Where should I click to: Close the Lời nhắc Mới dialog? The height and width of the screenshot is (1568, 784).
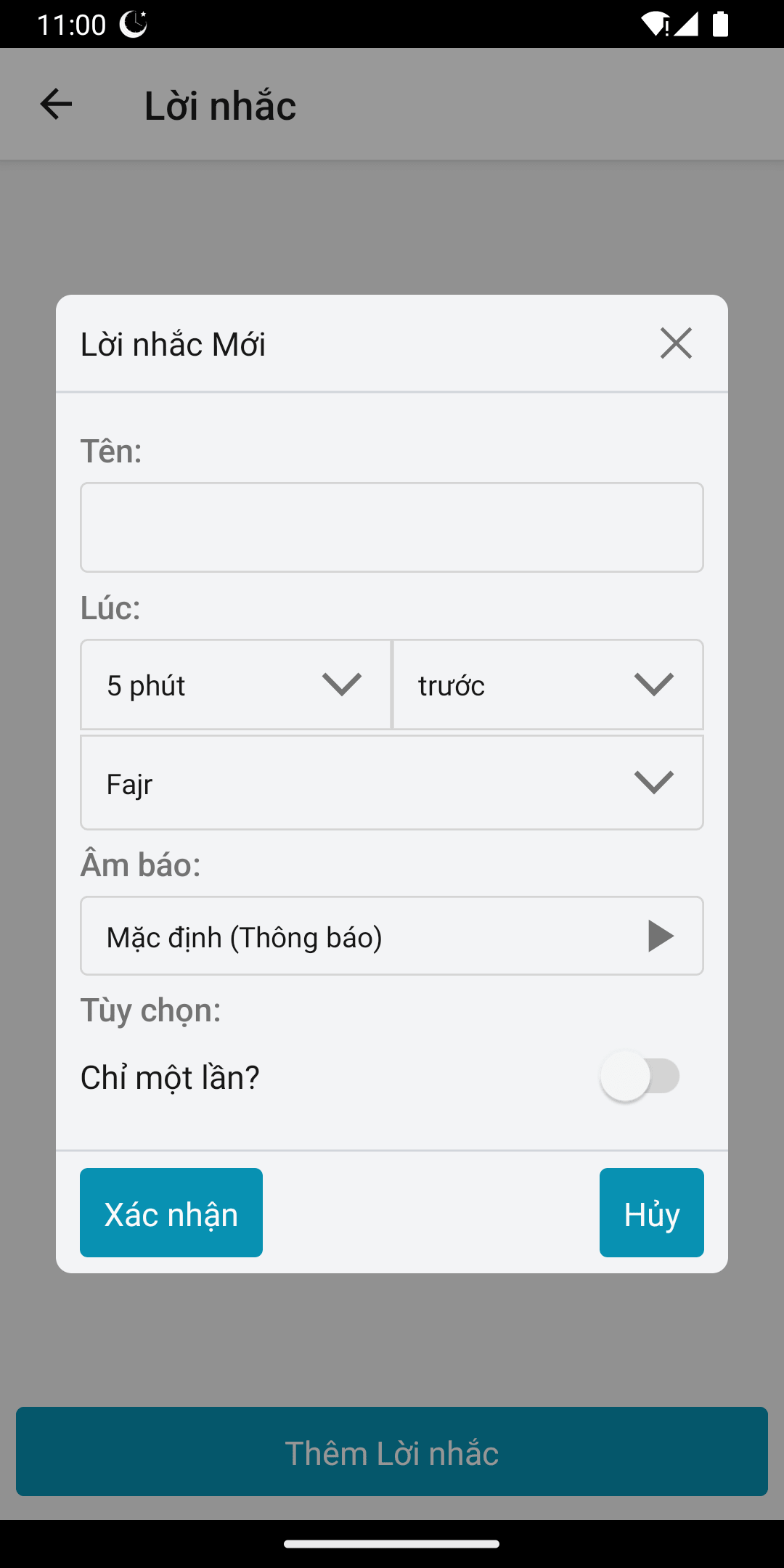coord(676,343)
